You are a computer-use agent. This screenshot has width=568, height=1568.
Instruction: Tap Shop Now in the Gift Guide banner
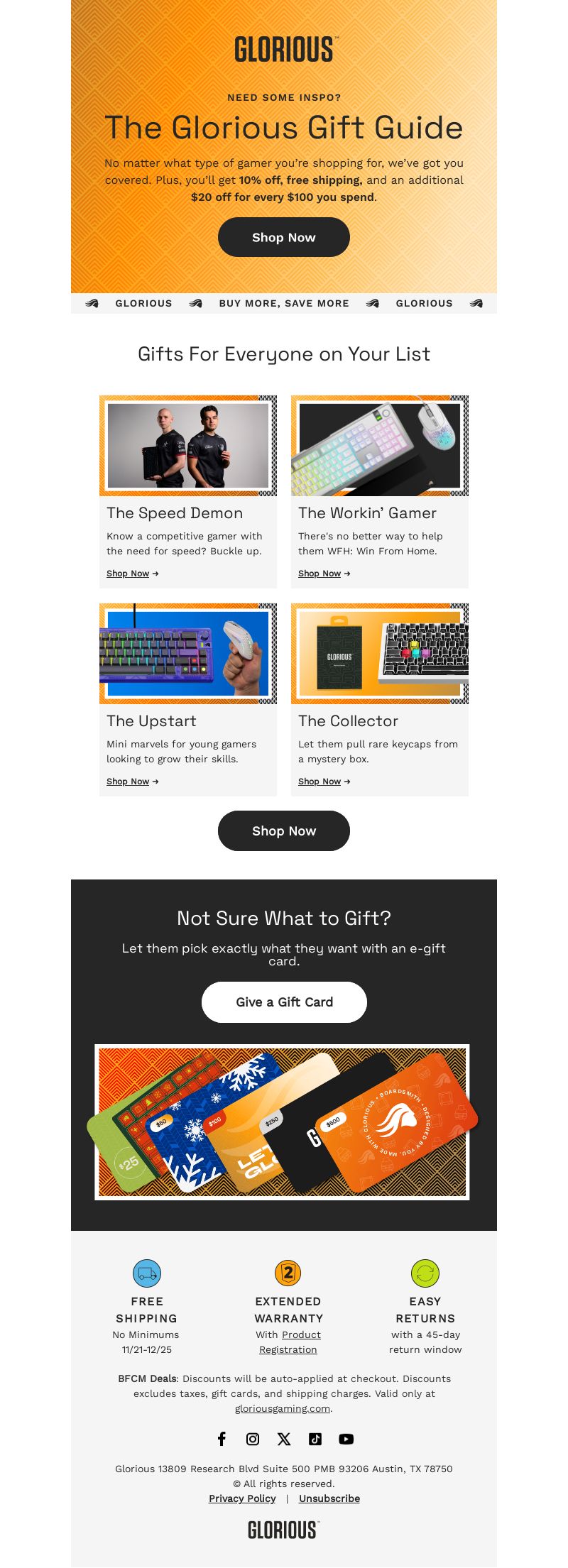coord(283,237)
